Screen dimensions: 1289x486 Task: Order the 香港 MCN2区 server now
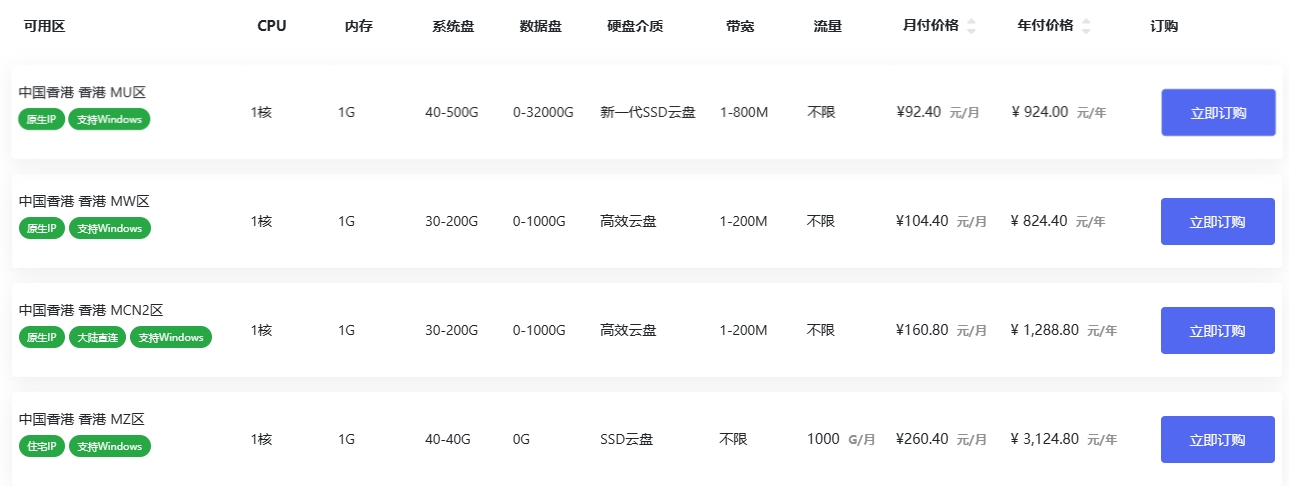pyautogui.click(x=1217, y=331)
